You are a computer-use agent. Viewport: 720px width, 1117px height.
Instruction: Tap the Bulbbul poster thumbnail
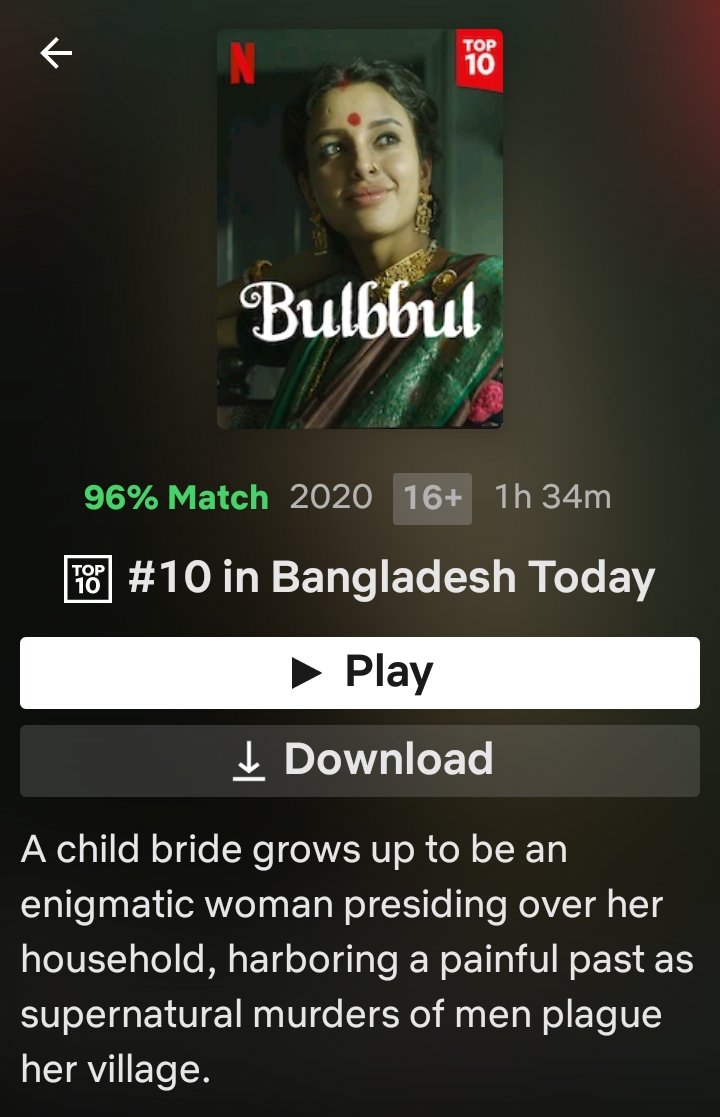click(360, 228)
